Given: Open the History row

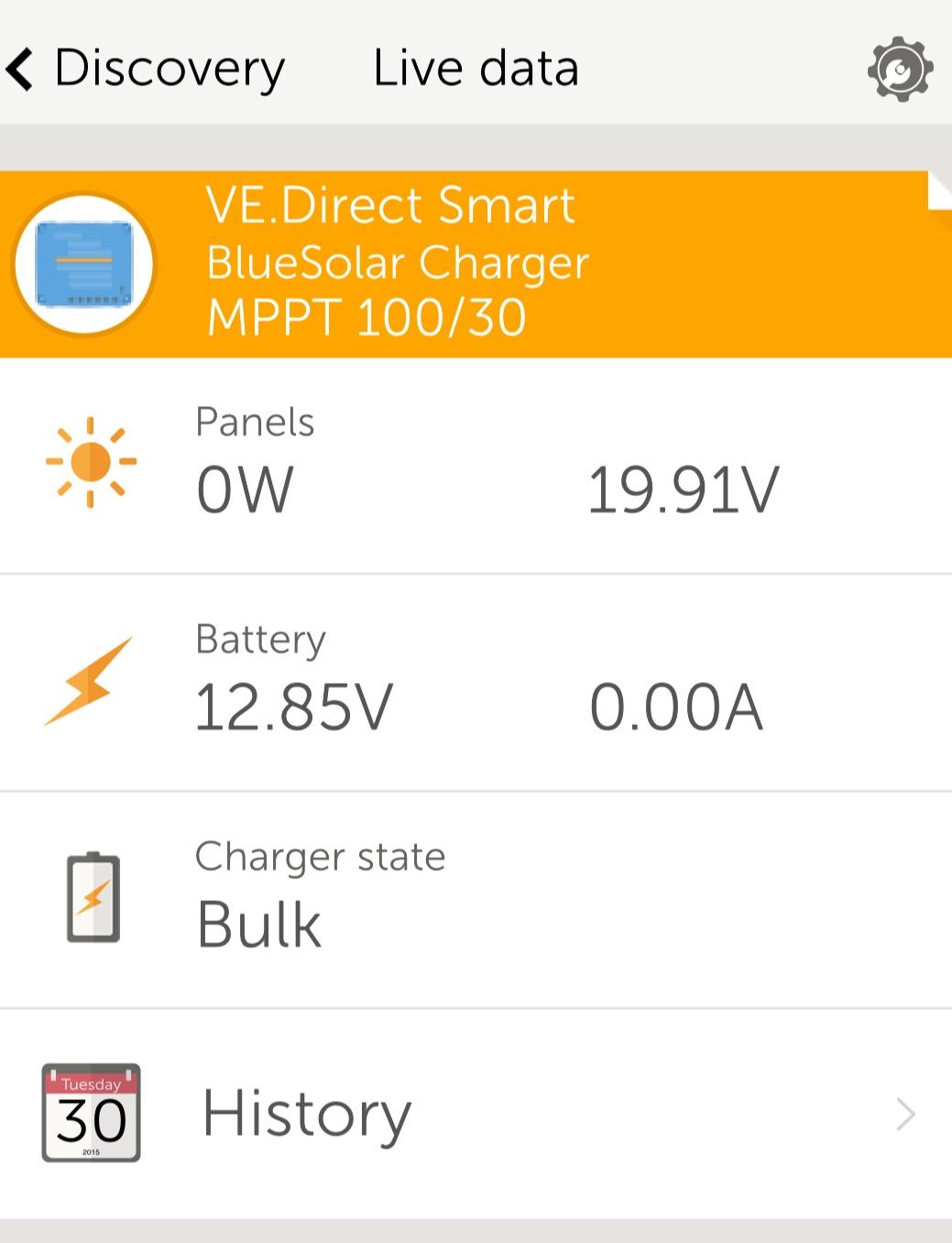Looking at the screenshot, I should click(476, 1114).
